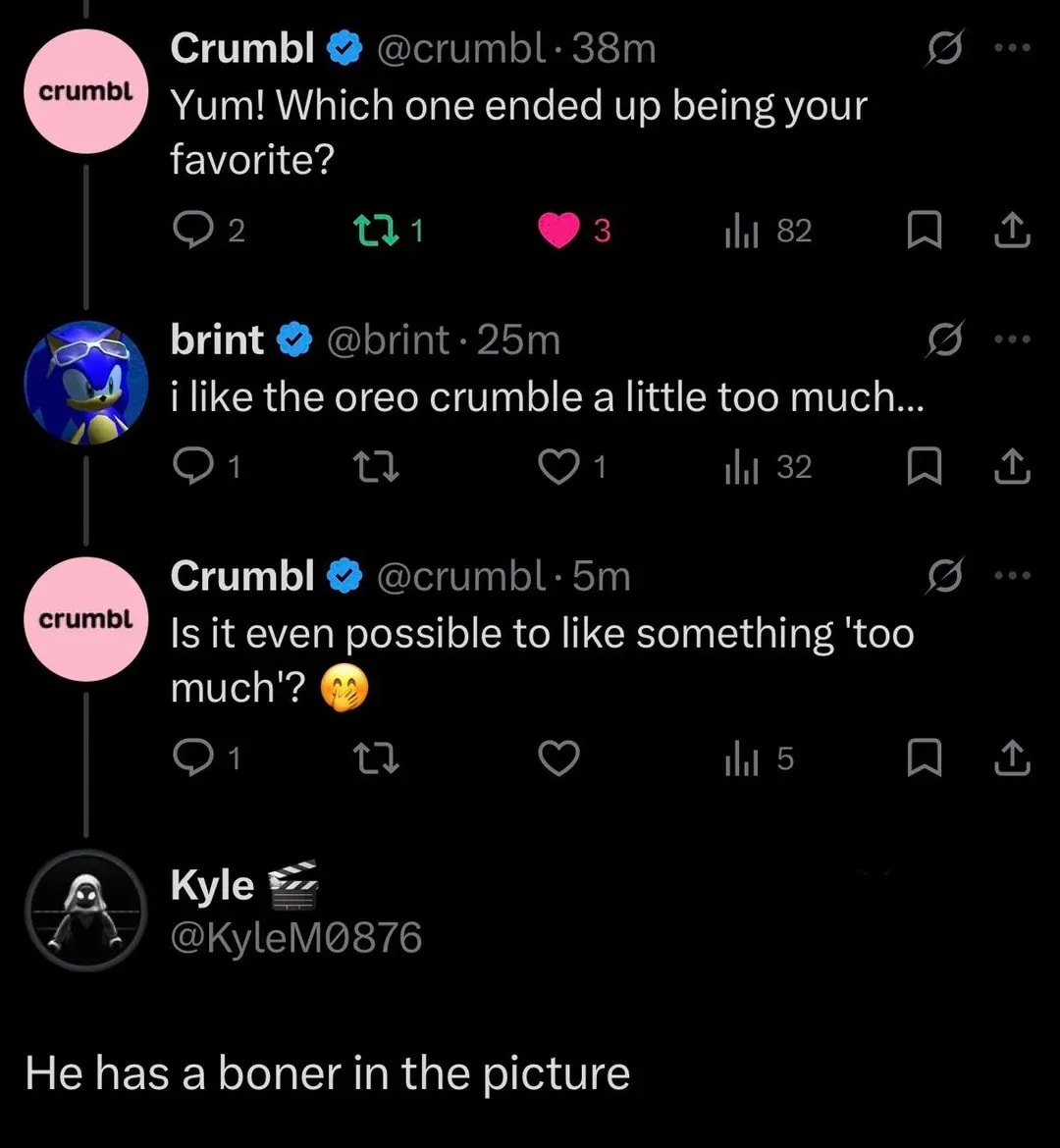The width and height of the screenshot is (1060, 1148).
Task: Like brint's oreo crumble tweet
Action: (x=558, y=467)
